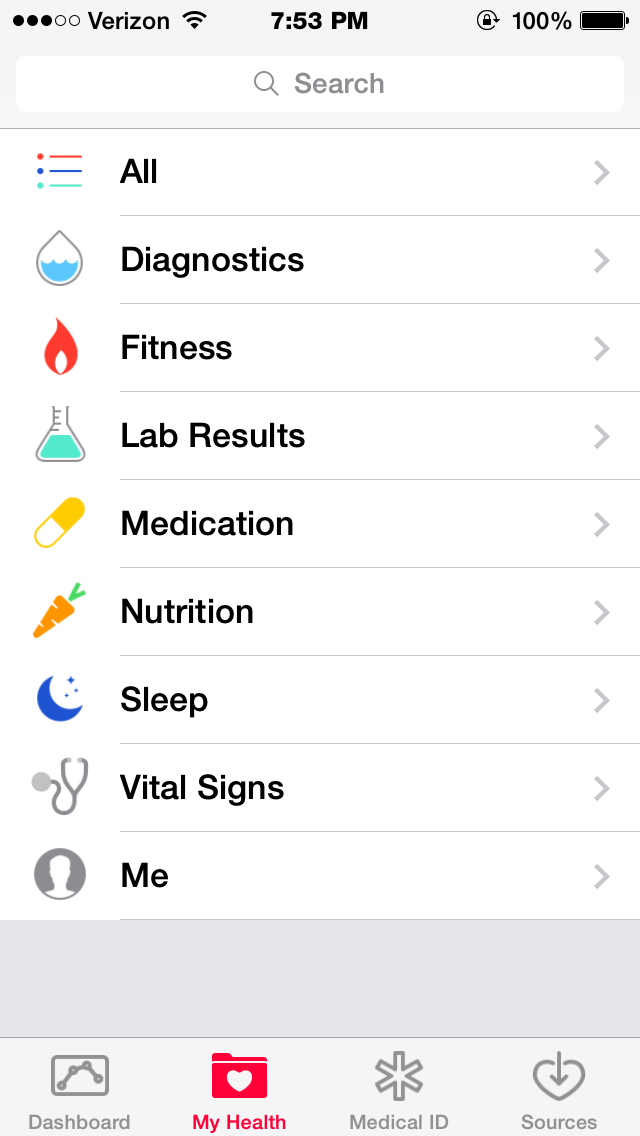This screenshot has height=1136, width=640.
Task: Open the Me row
Action: [320, 876]
